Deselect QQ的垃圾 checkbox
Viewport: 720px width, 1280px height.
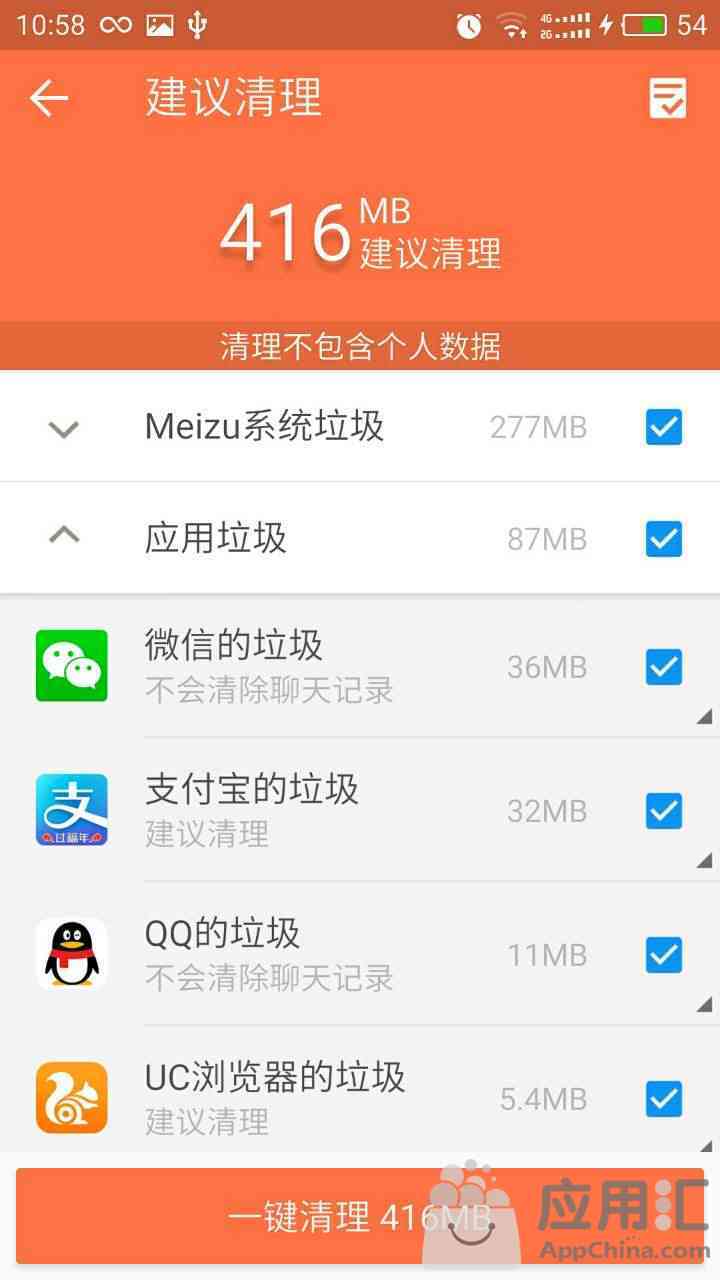pyautogui.click(x=664, y=955)
